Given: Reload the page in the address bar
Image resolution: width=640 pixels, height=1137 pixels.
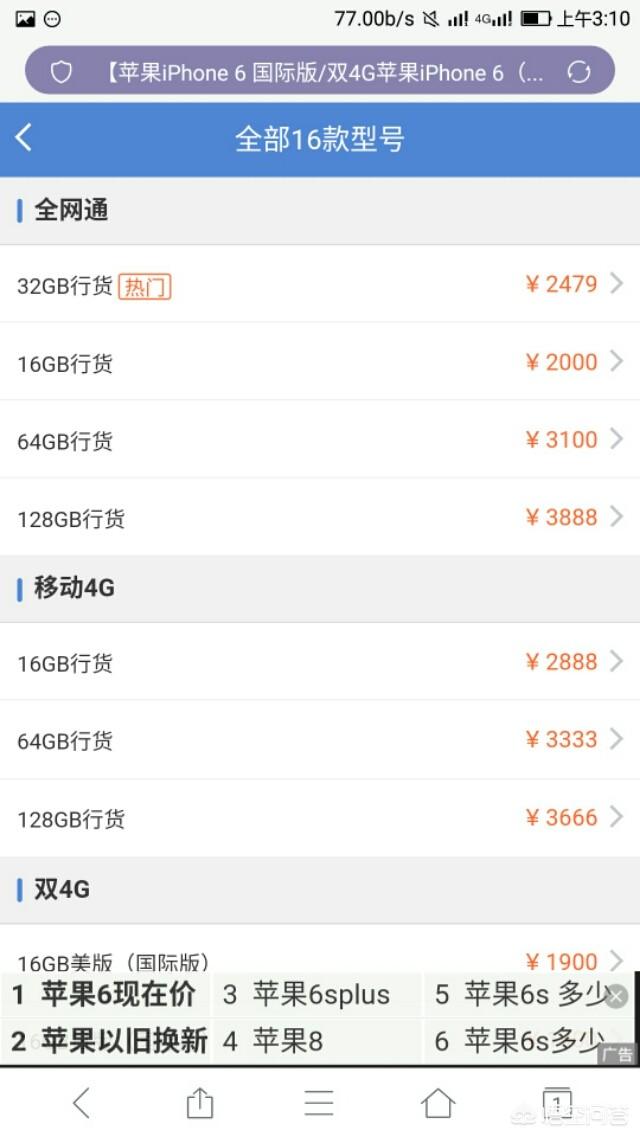Looking at the screenshot, I should click(578, 72).
